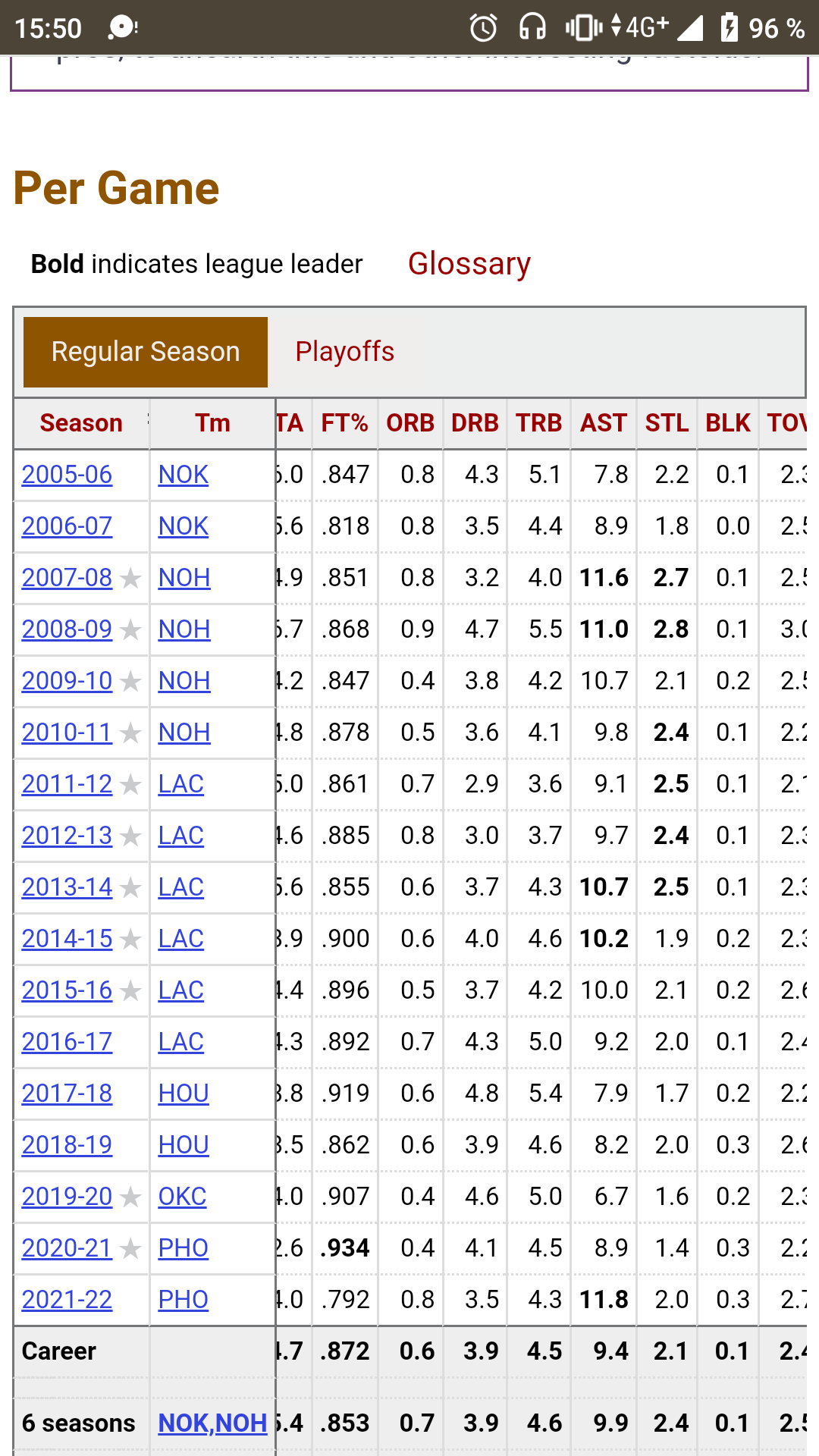Open the NOK team link for 2006-07
This screenshot has height=1456, width=819.
click(x=183, y=526)
